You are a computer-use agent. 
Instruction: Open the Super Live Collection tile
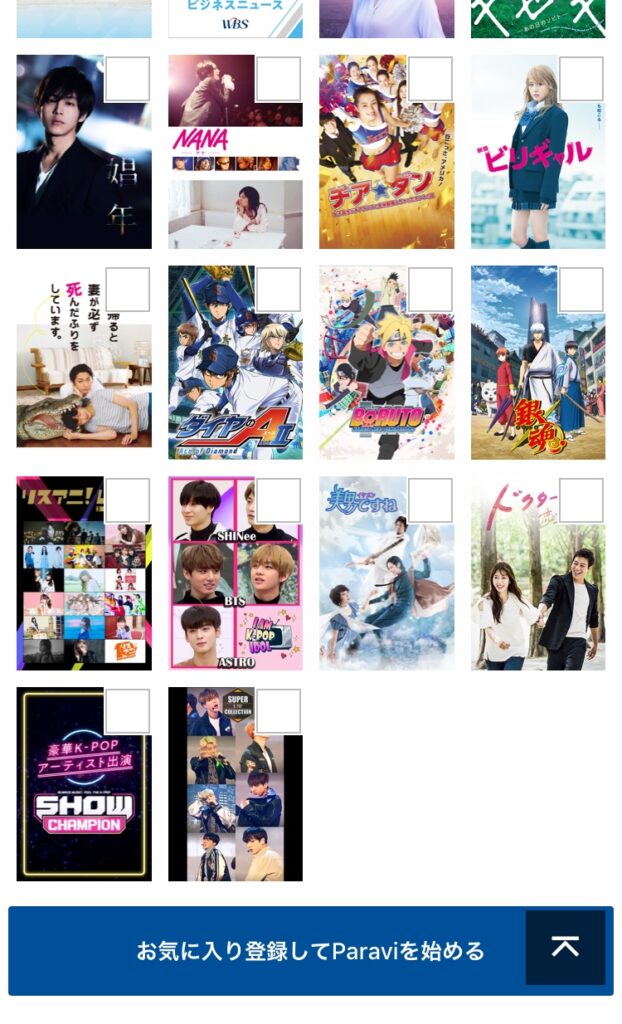pyautogui.click(x=235, y=784)
